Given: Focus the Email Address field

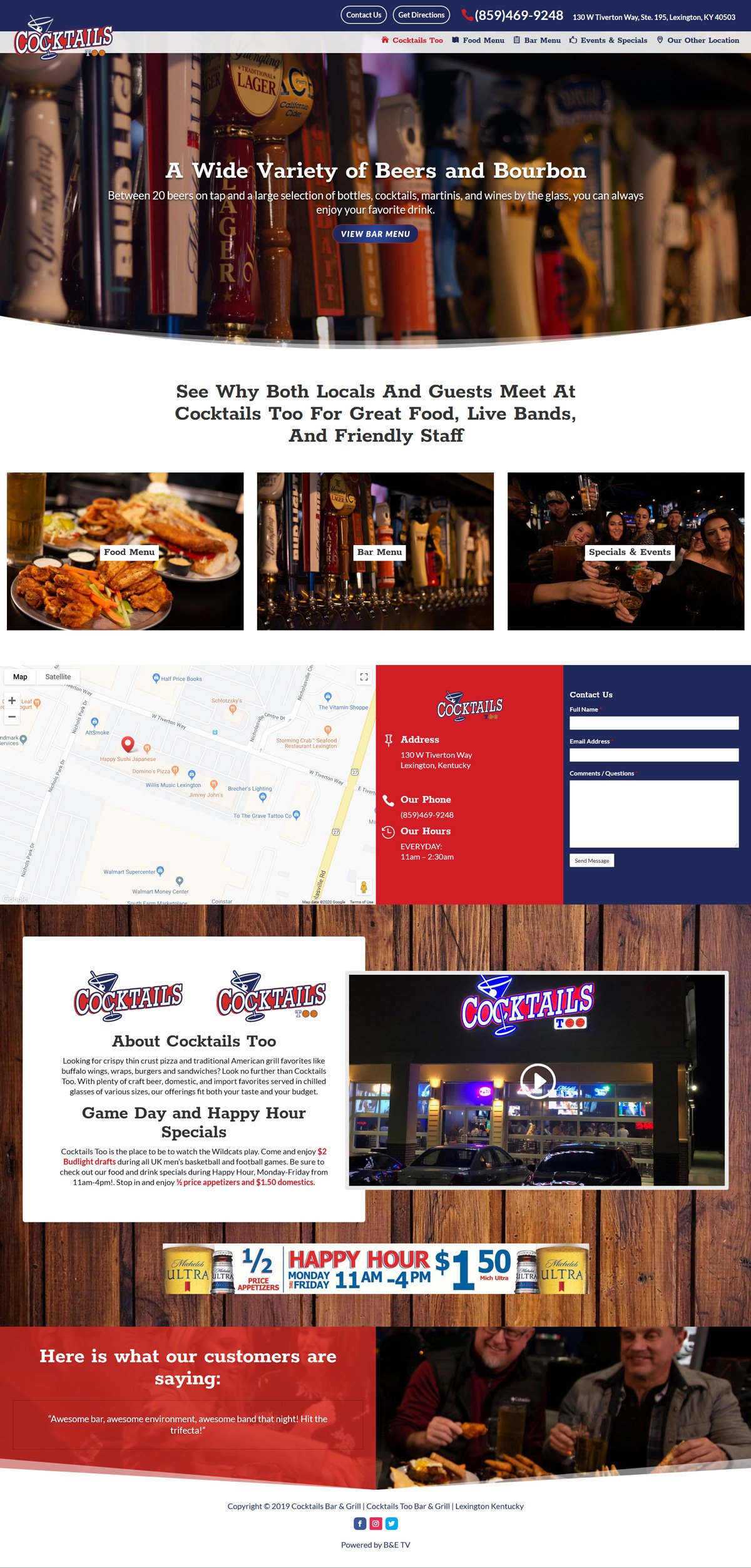Looking at the screenshot, I should point(653,755).
